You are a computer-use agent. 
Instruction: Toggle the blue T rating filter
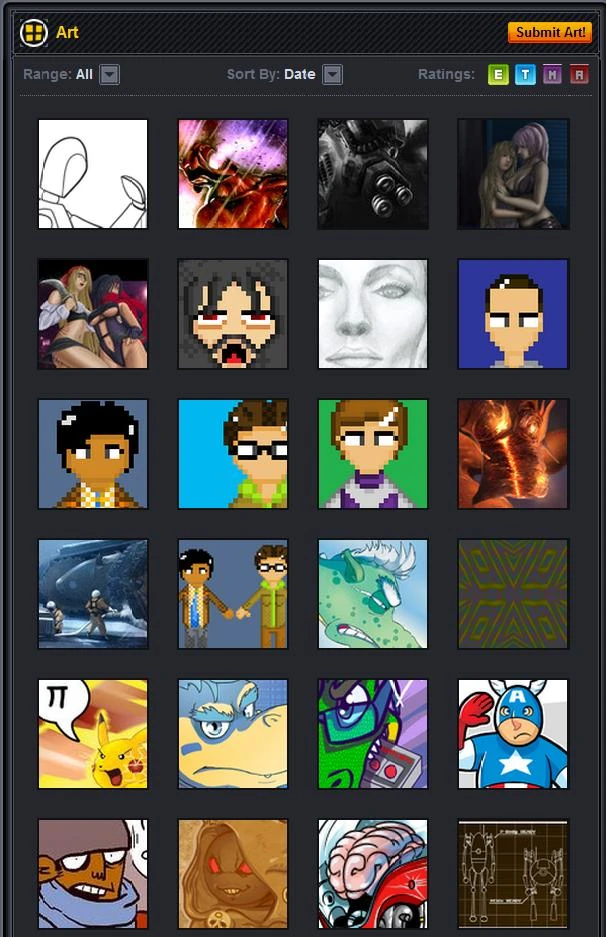click(x=525, y=74)
